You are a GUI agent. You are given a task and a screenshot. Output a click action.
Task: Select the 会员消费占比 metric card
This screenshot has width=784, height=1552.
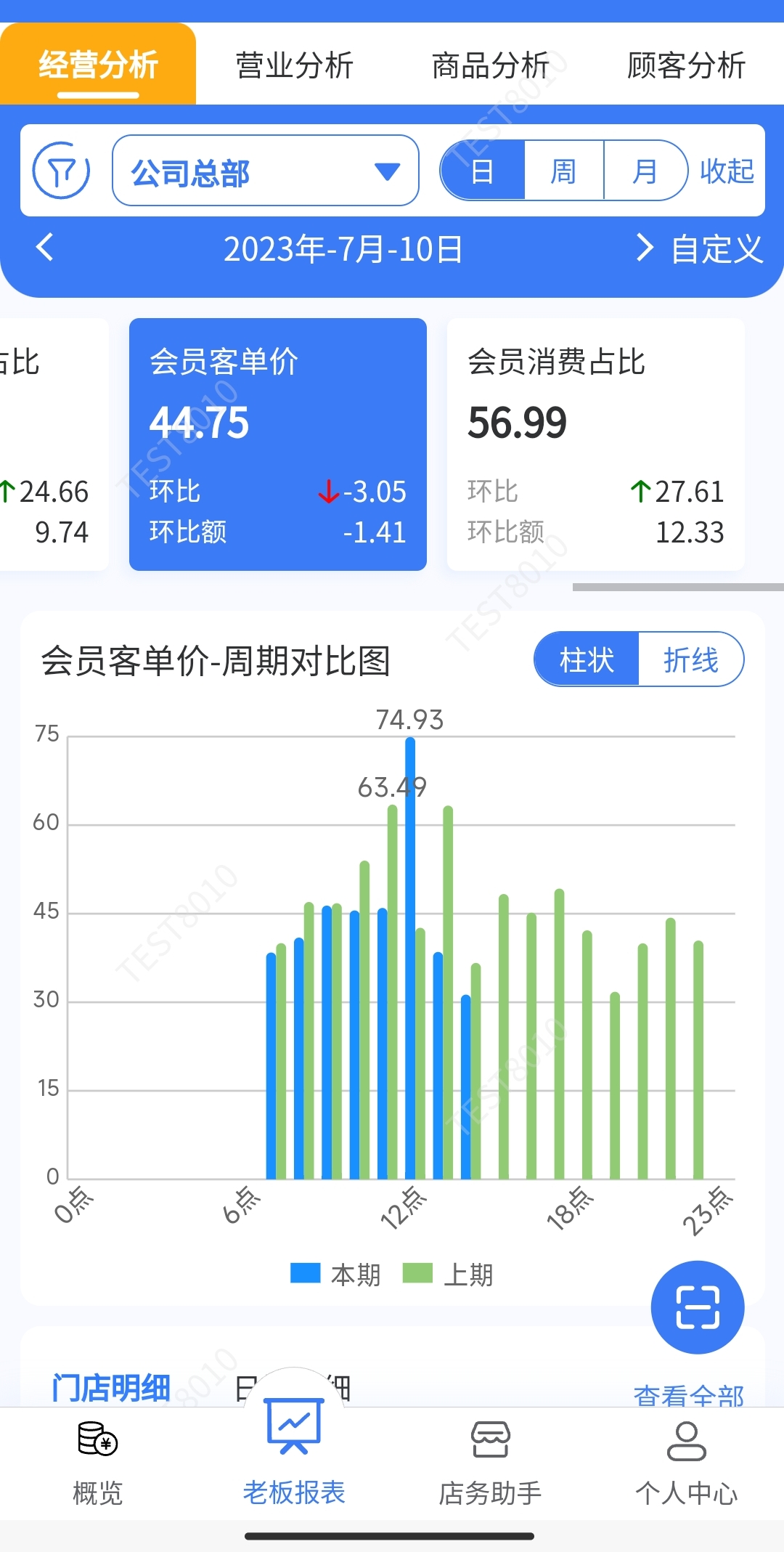tap(595, 444)
